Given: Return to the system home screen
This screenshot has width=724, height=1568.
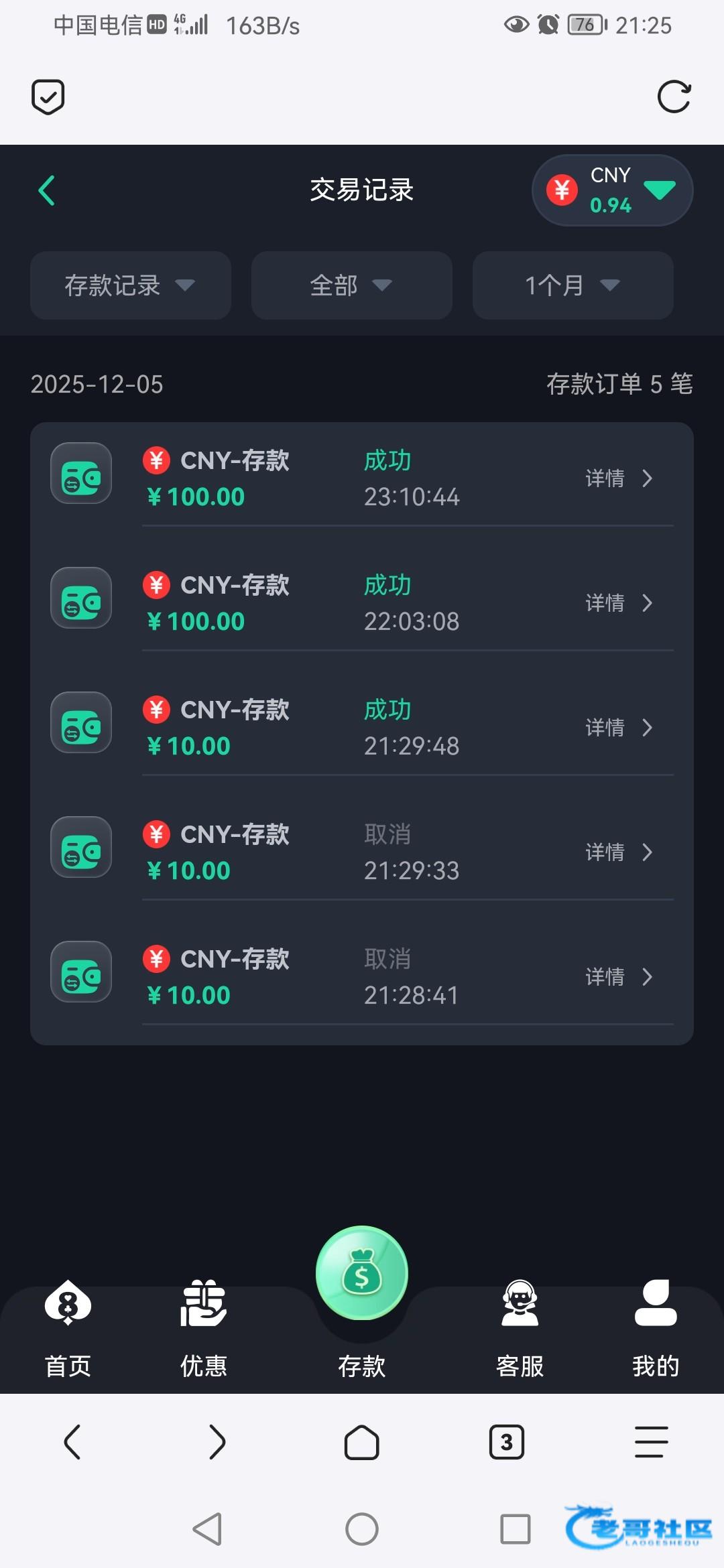Looking at the screenshot, I should pos(362,1529).
